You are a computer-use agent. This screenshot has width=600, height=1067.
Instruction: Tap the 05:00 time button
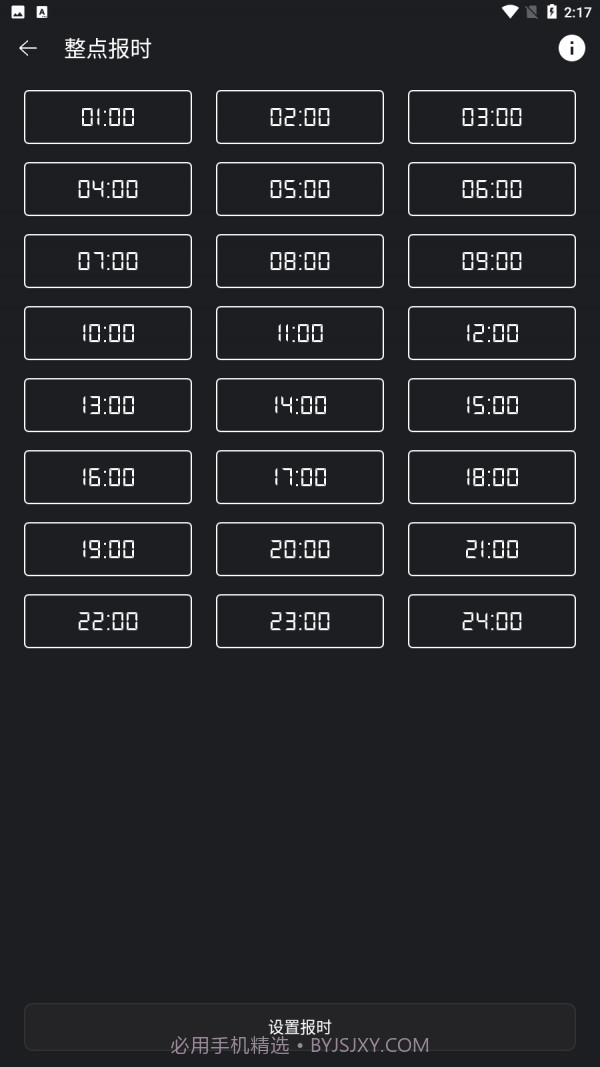click(300, 189)
